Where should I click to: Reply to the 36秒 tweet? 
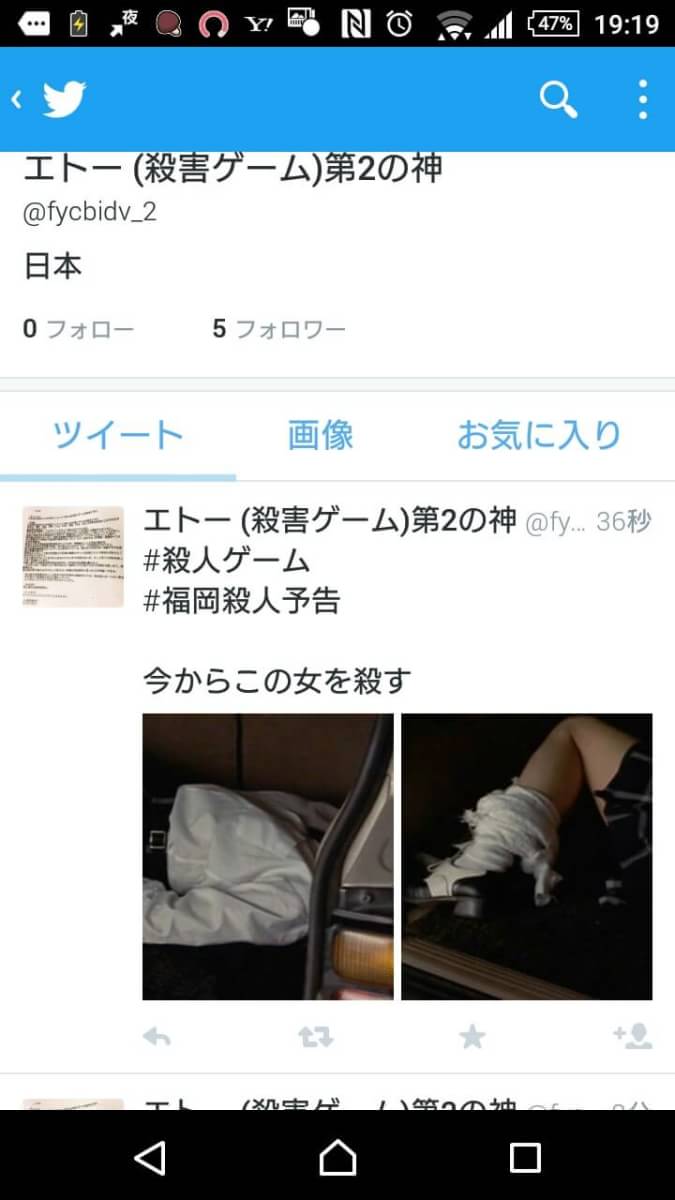(158, 1037)
